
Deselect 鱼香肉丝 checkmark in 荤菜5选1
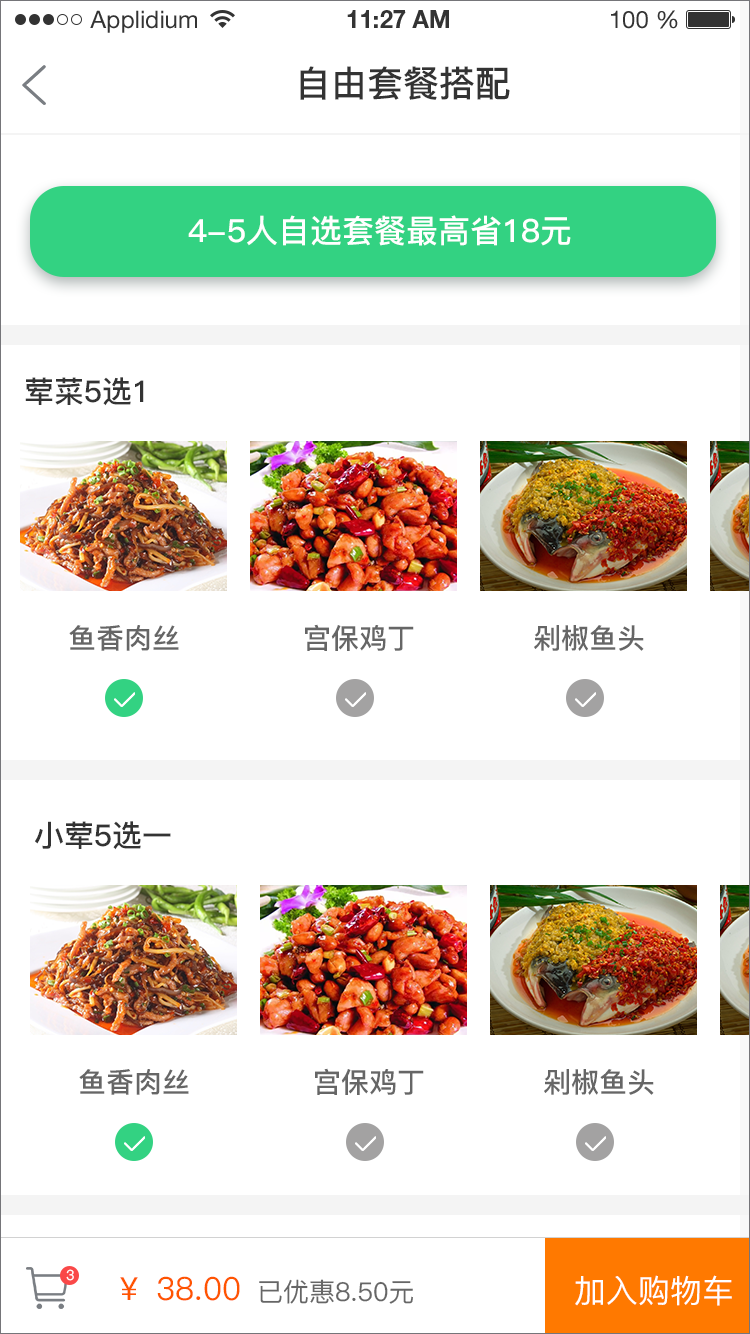point(124,698)
